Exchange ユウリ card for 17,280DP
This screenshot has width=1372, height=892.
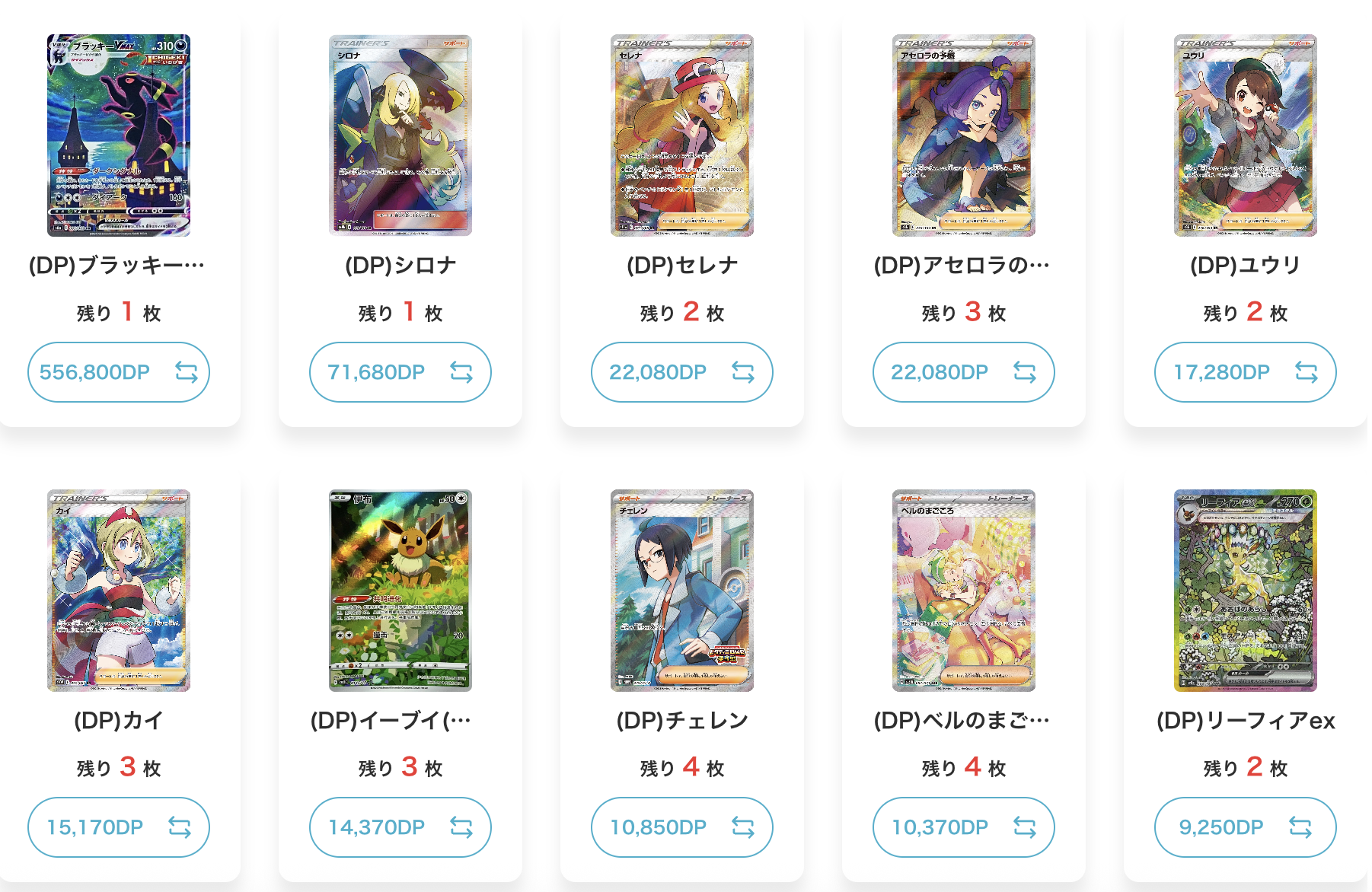pos(1245,372)
